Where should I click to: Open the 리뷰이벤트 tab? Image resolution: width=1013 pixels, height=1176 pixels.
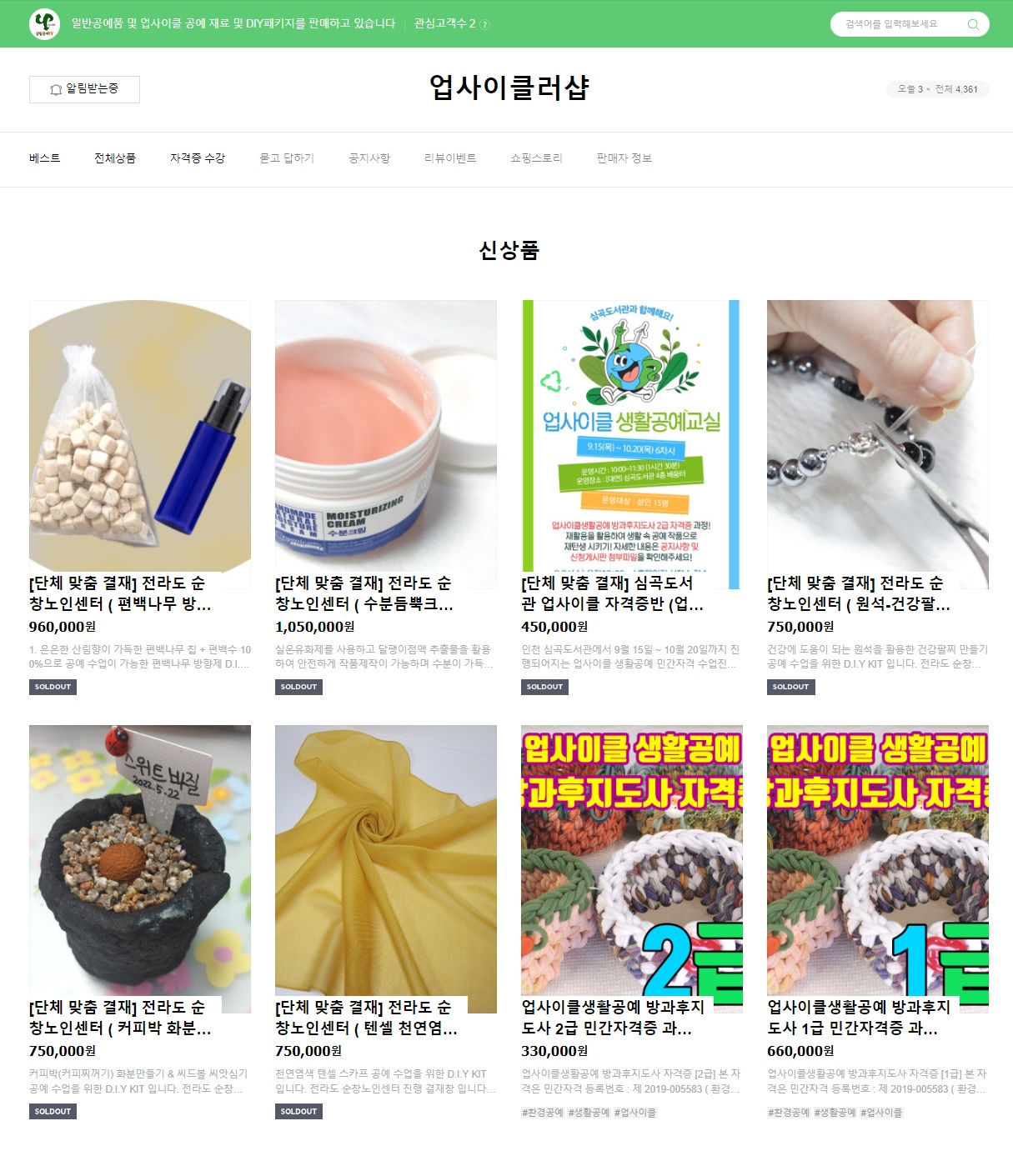pos(450,158)
